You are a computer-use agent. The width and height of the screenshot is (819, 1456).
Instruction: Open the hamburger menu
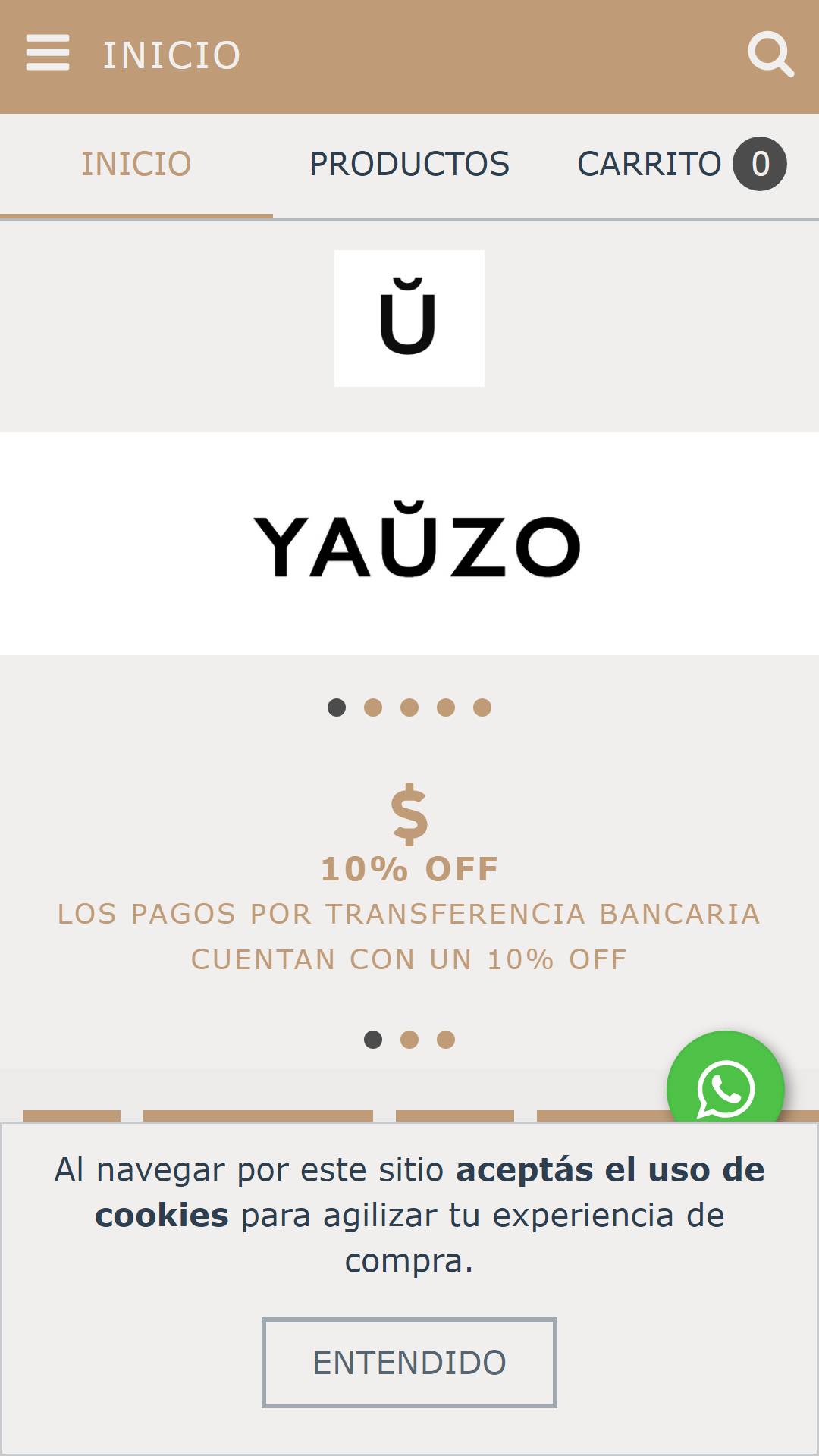click(47, 53)
